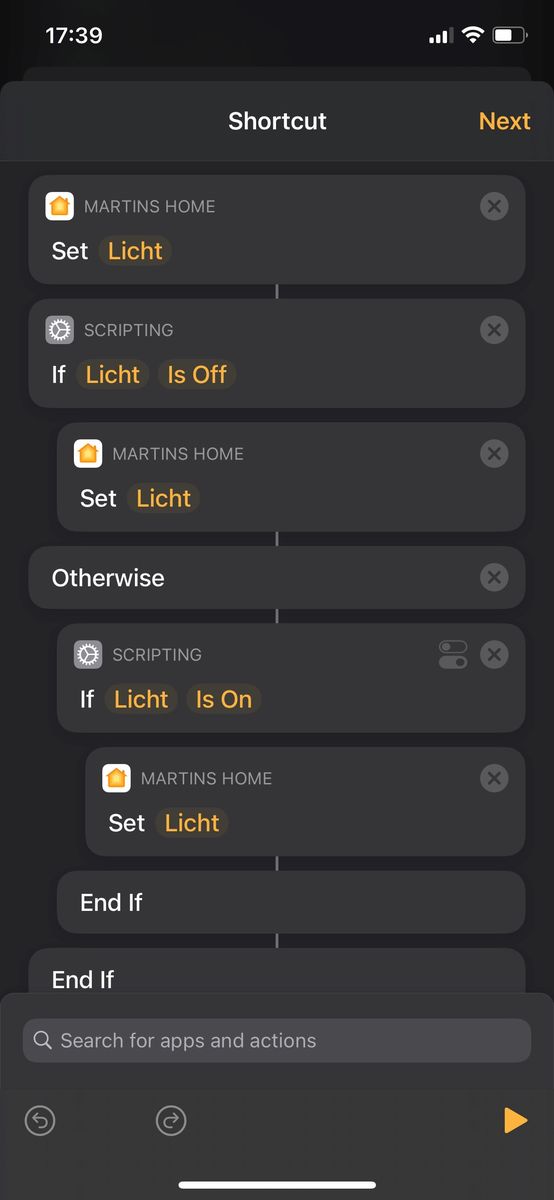This screenshot has height=1200, width=554.
Task: Choose Licht variable in If Is Off
Action: [x=113, y=375]
